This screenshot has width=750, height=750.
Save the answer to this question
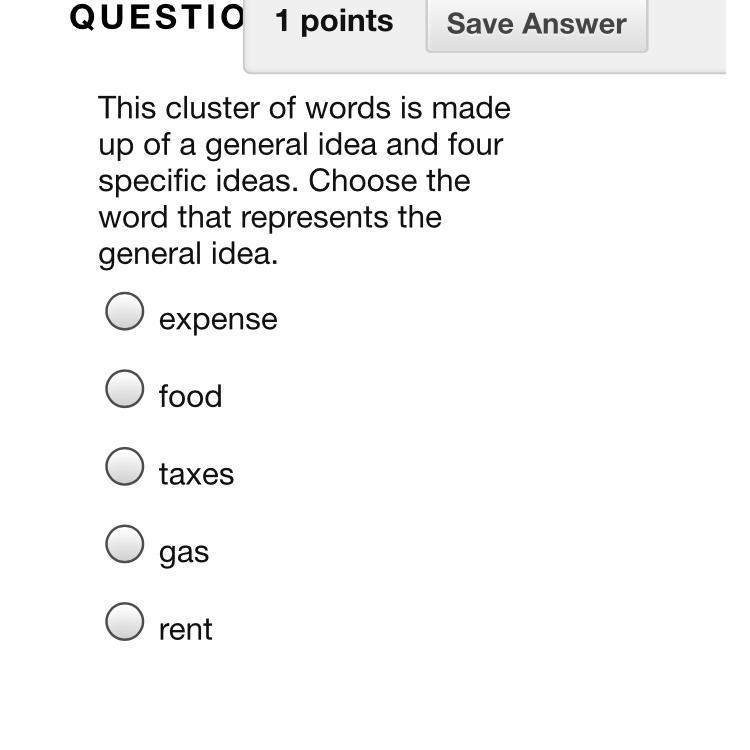pos(536,24)
